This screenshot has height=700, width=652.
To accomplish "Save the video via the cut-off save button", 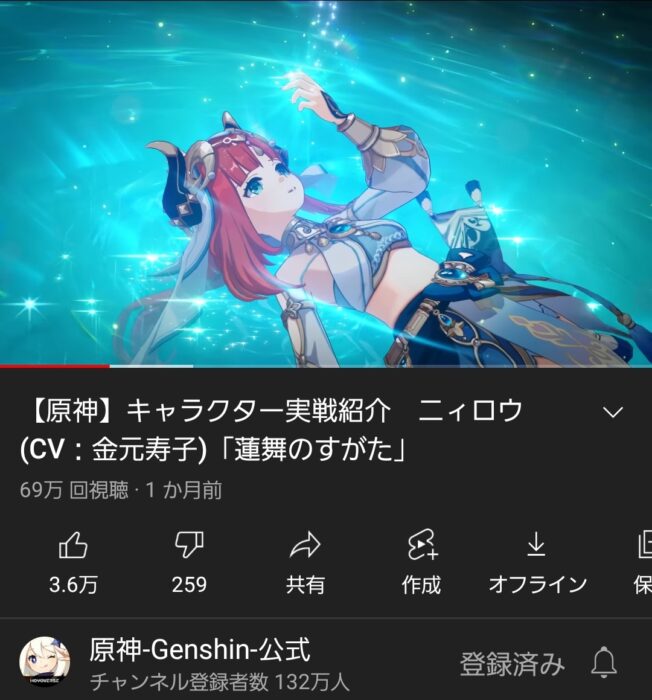I will coord(644,560).
